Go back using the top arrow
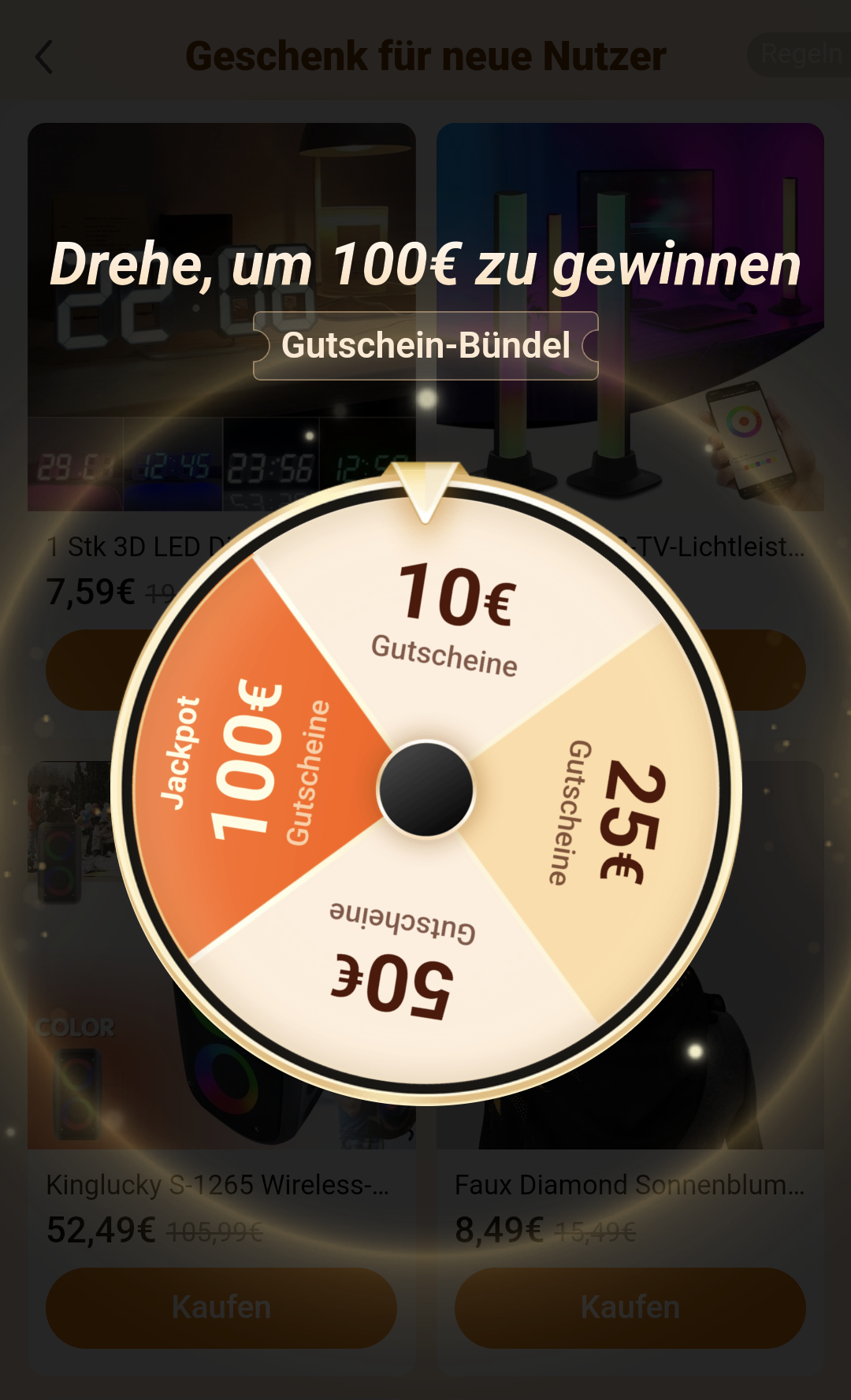The width and height of the screenshot is (851, 1400). tap(45, 57)
